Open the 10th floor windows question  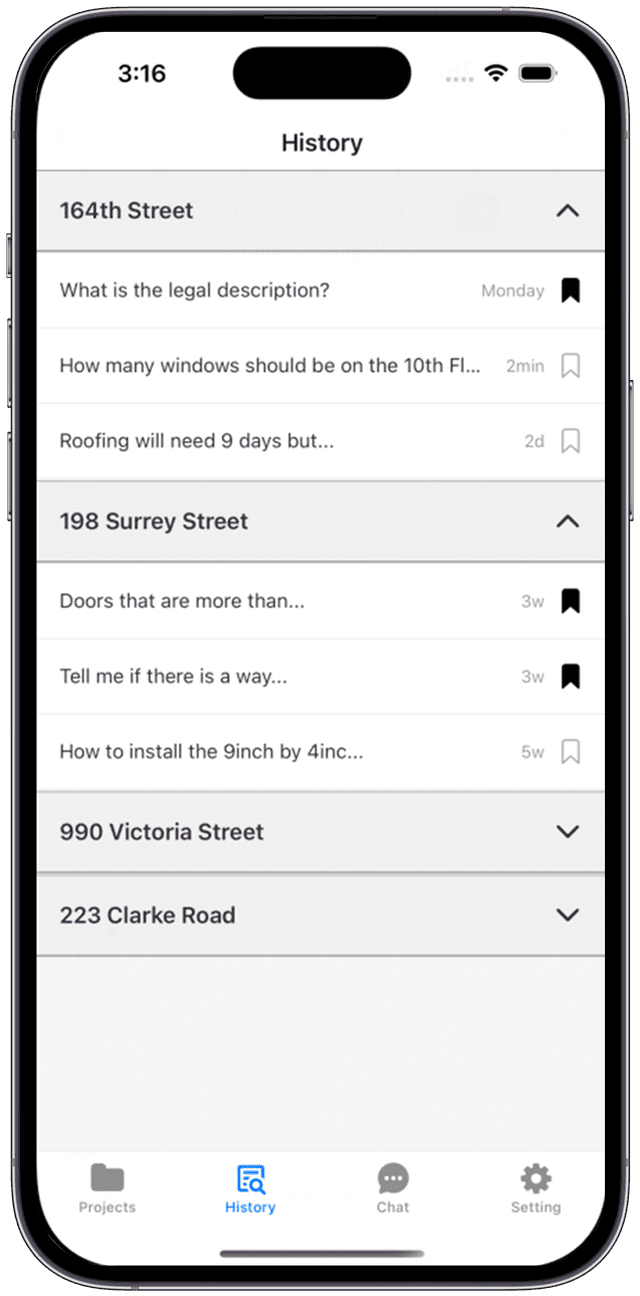click(x=270, y=366)
